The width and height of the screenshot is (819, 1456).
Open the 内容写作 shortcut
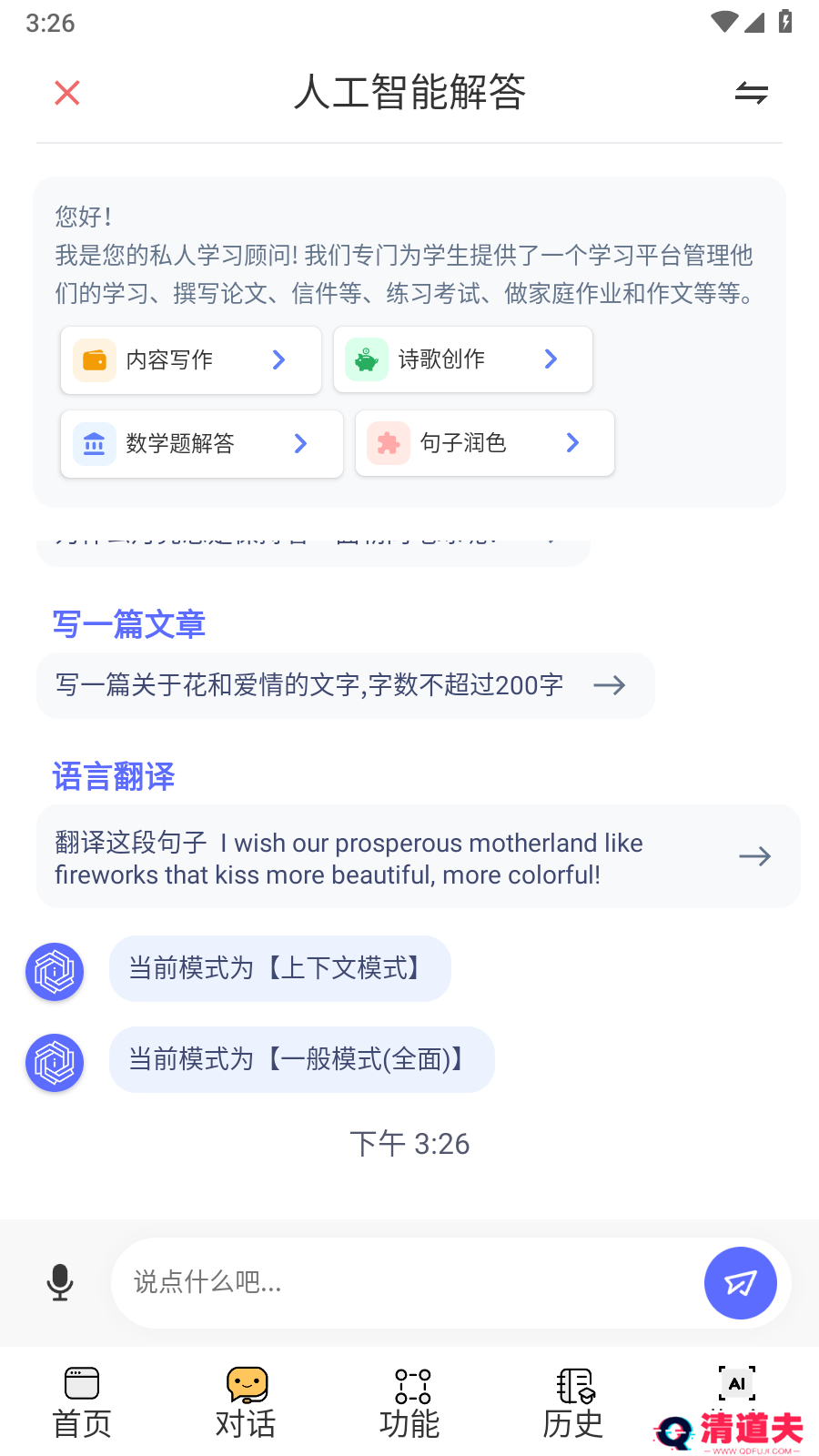pos(191,360)
